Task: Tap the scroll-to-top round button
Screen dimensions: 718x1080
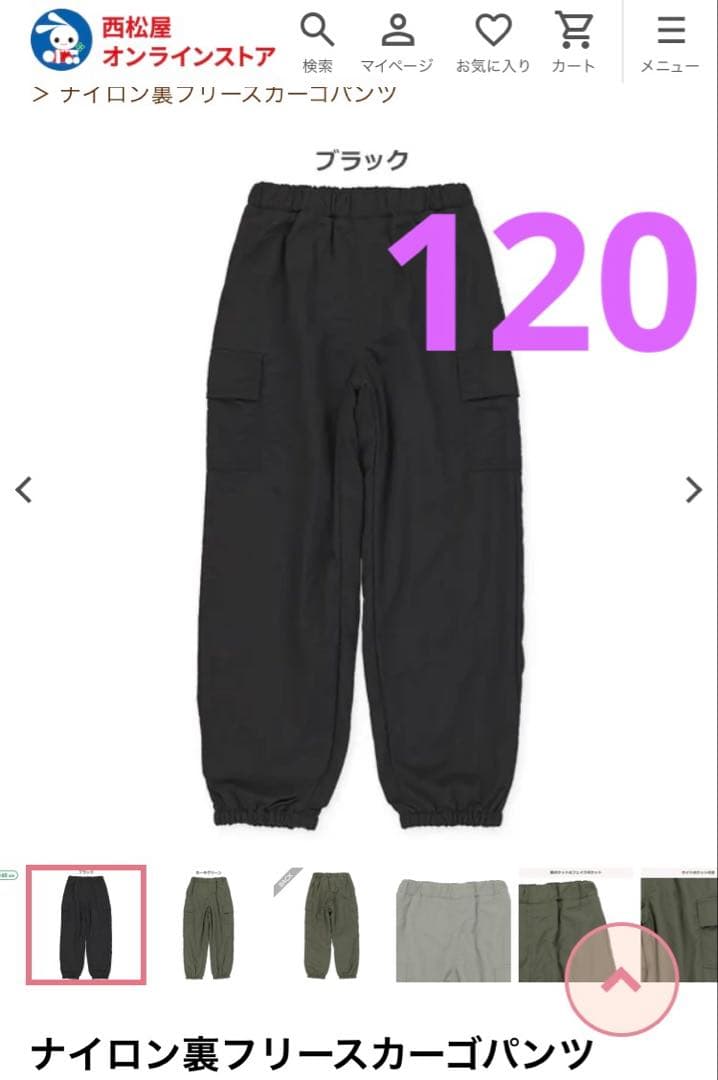Action: 622,978
